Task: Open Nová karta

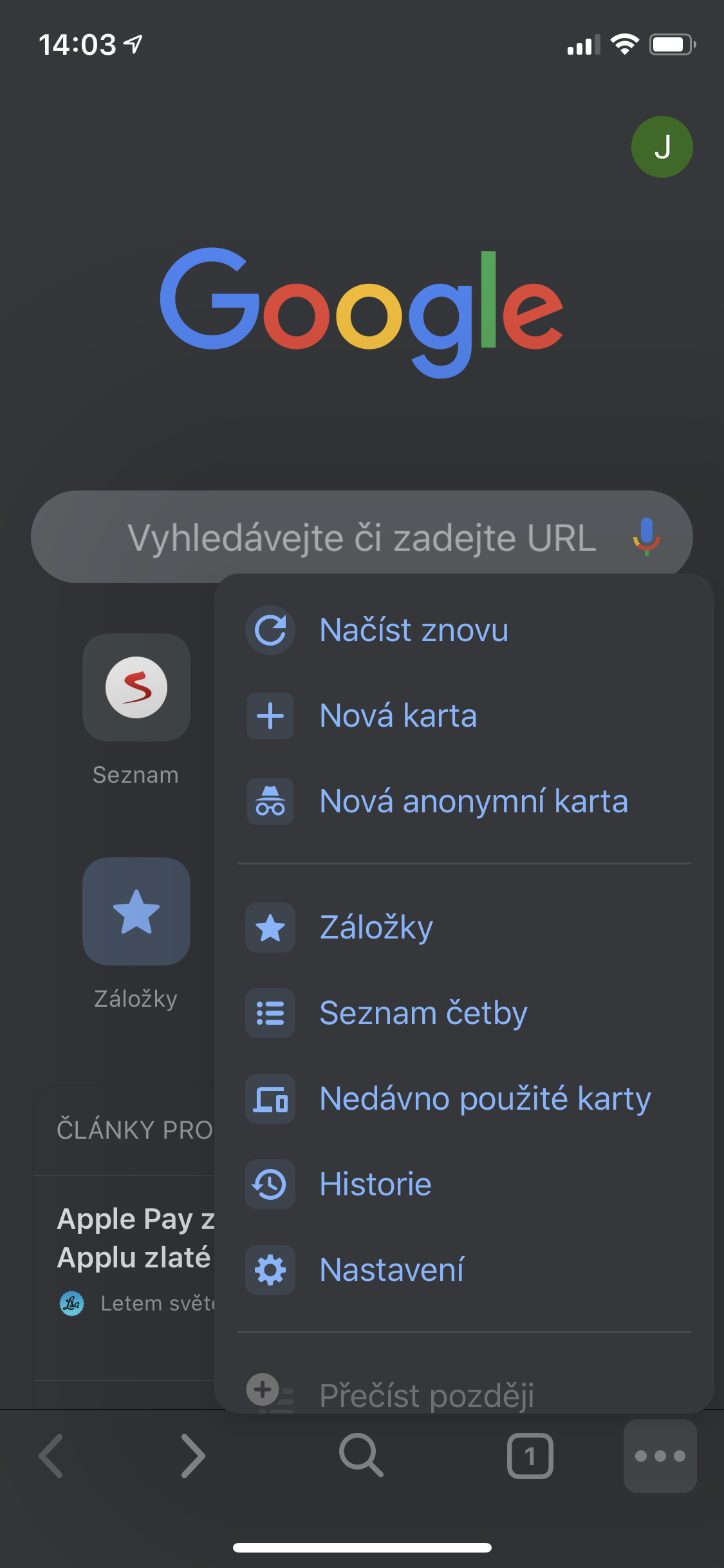Action: (398, 716)
